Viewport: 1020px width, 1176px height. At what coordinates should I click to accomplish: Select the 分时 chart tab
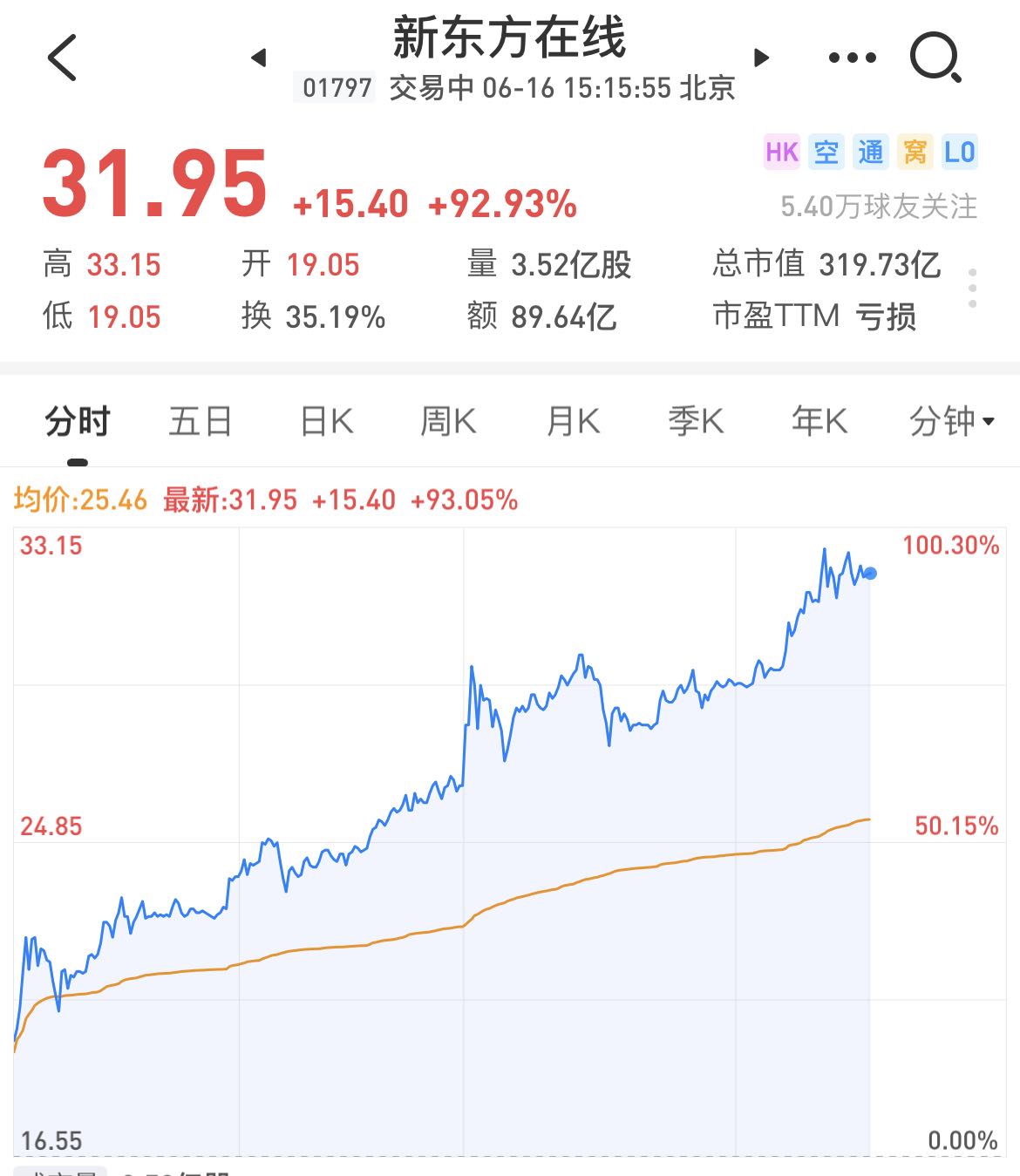point(78,422)
